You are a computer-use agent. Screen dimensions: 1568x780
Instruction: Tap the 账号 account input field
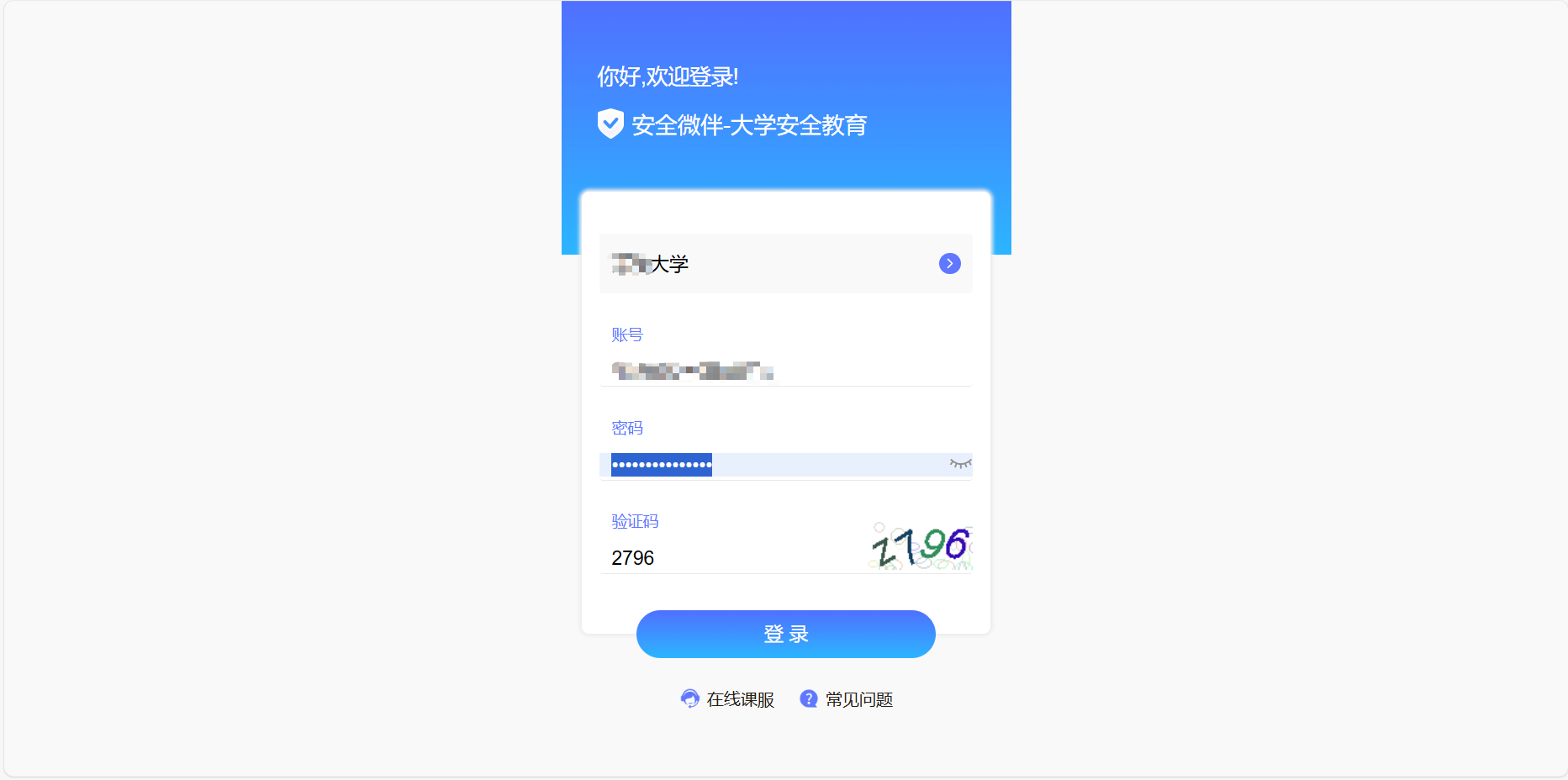785,371
